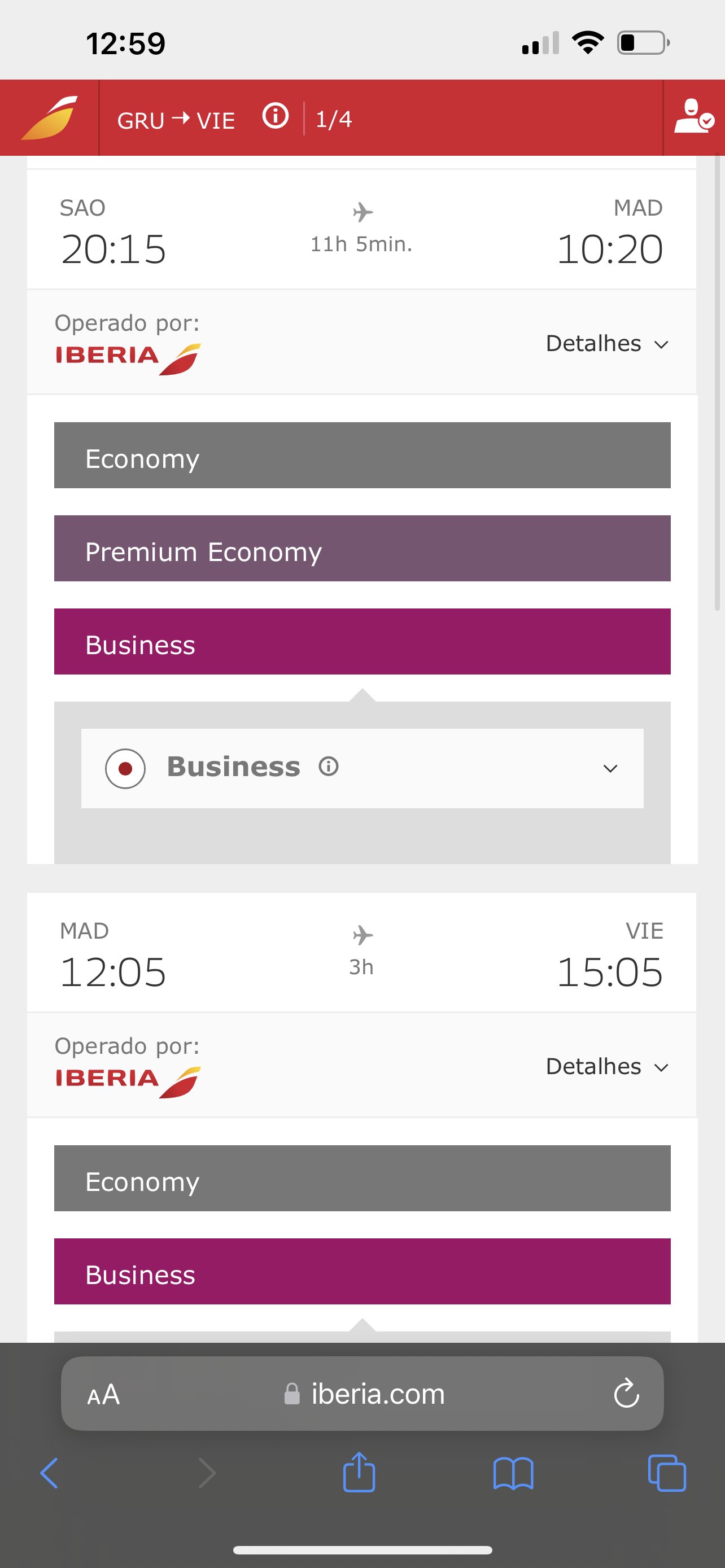Show info about the Business fare
This screenshot has height=1568, width=725.
tap(329, 767)
